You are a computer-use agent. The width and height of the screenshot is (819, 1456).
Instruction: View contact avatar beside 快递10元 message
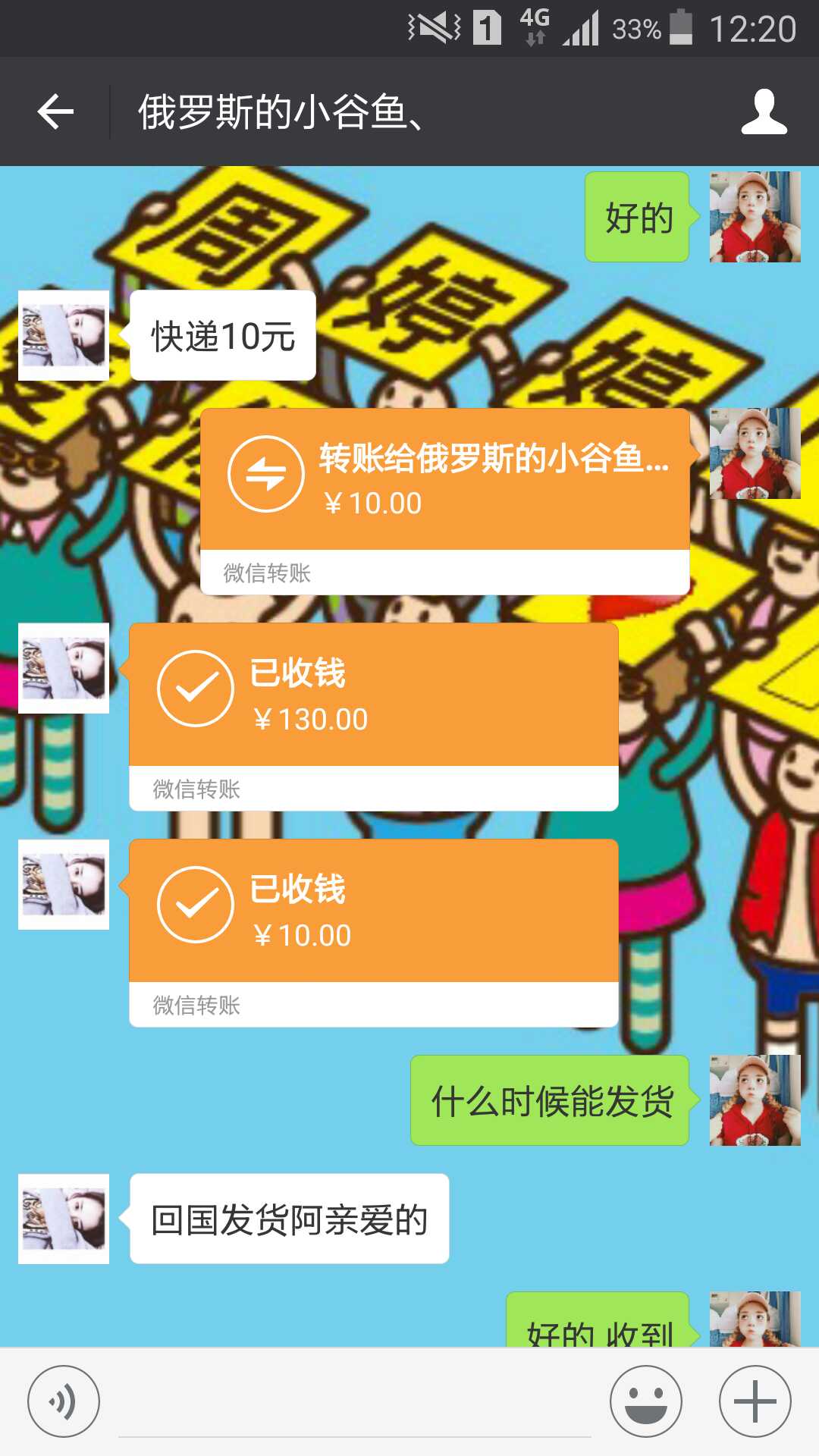coord(64,336)
